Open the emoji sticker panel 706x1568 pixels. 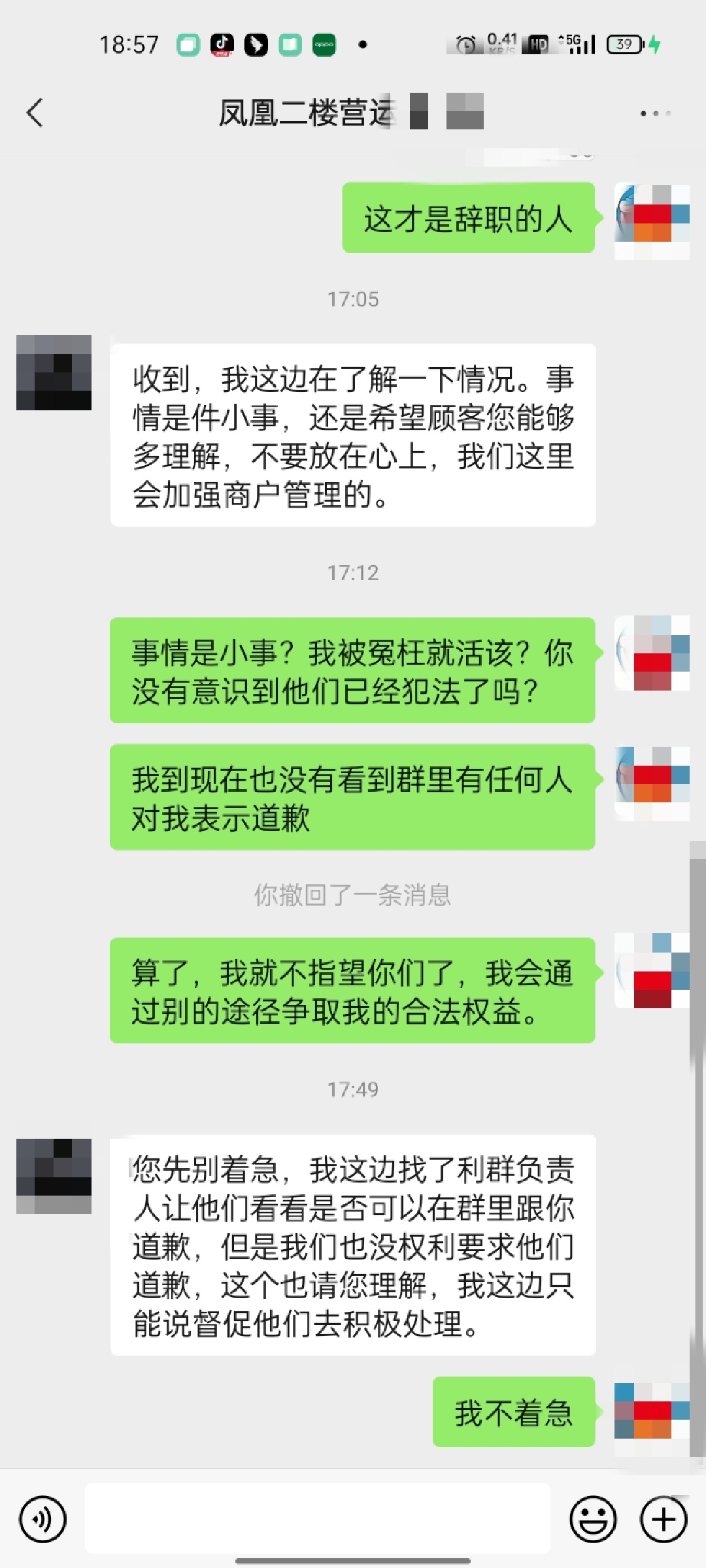pos(593,1520)
